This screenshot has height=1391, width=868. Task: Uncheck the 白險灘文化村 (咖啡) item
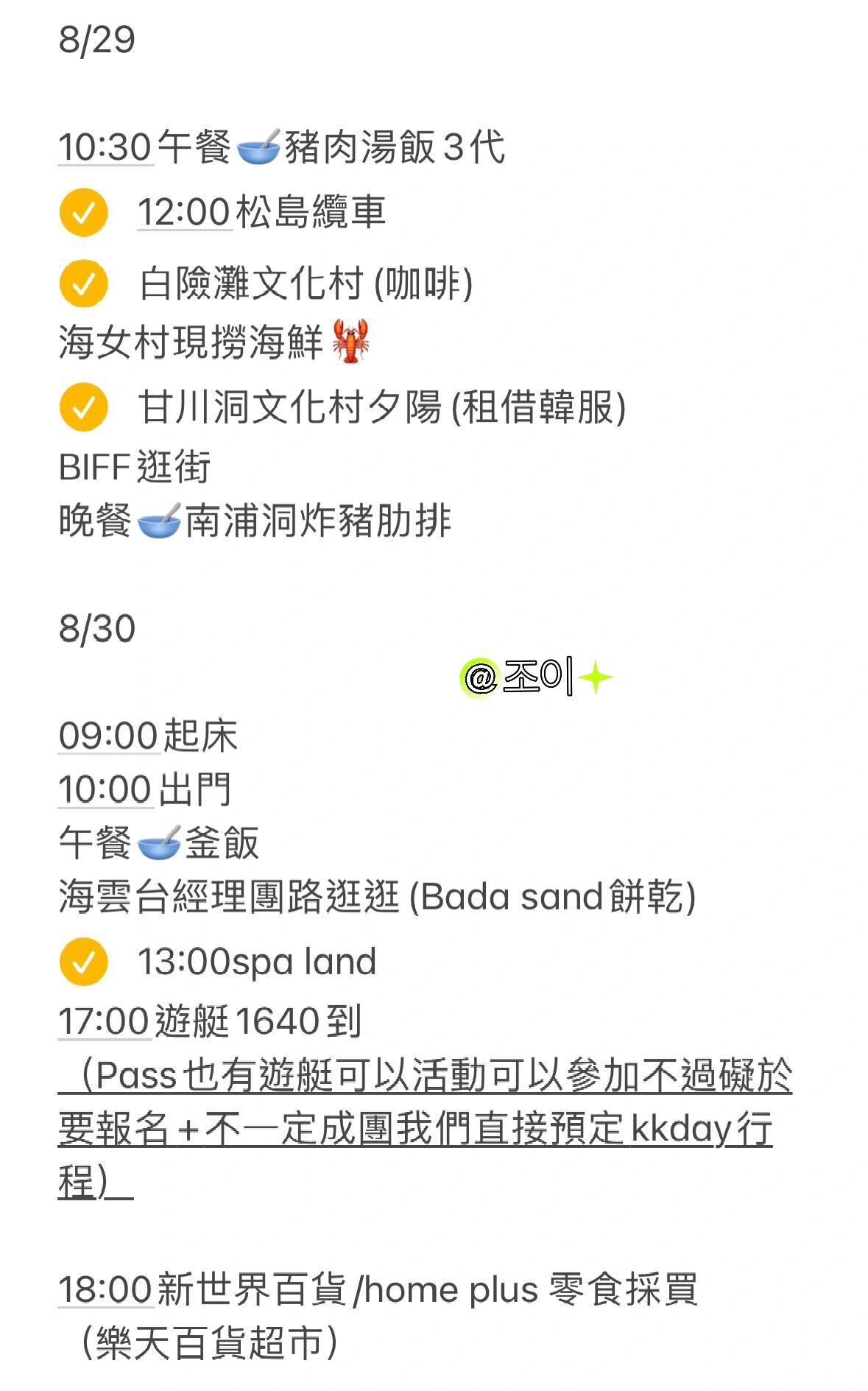click(x=83, y=284)
